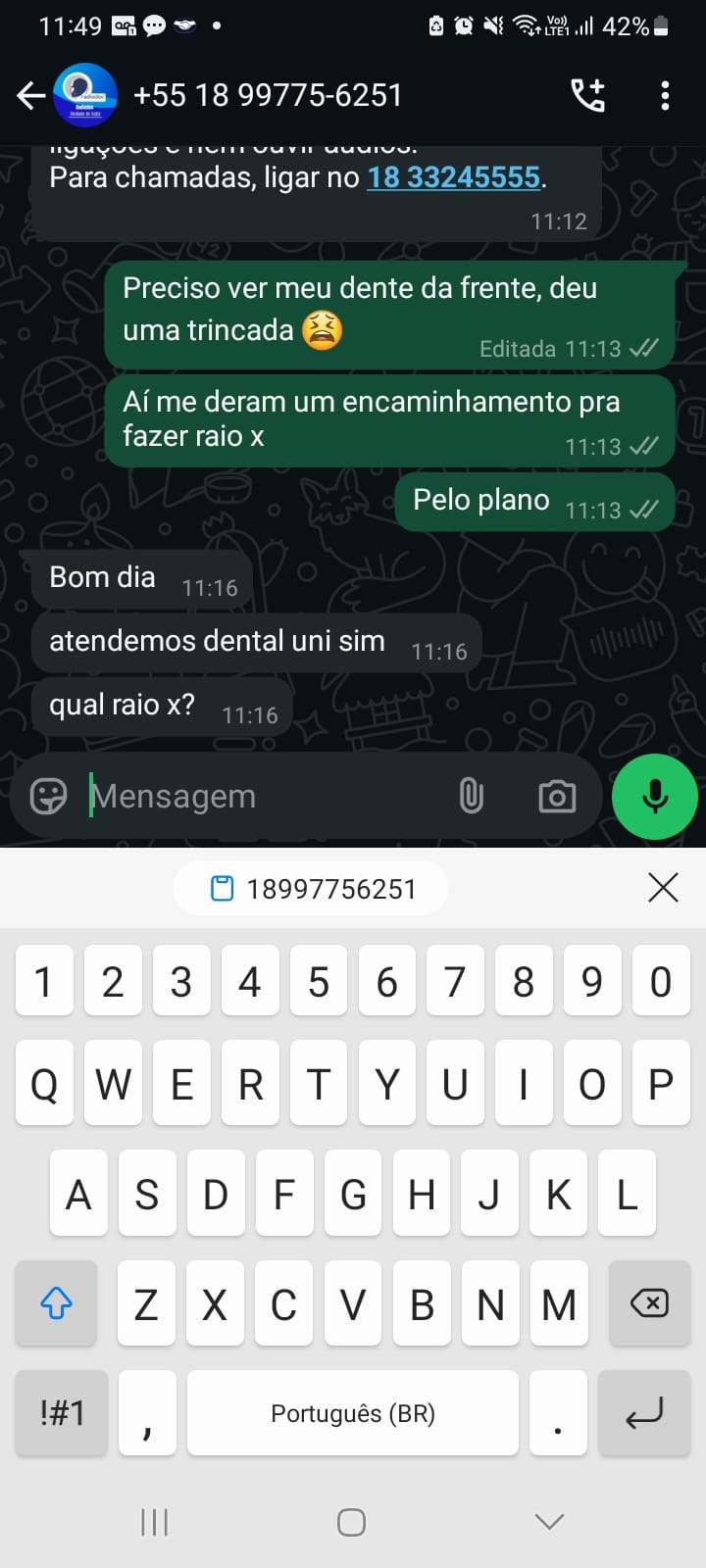This screenshot has width=706, height=1568.
Task: Record a voice message with the microphone
Action: 654,796
